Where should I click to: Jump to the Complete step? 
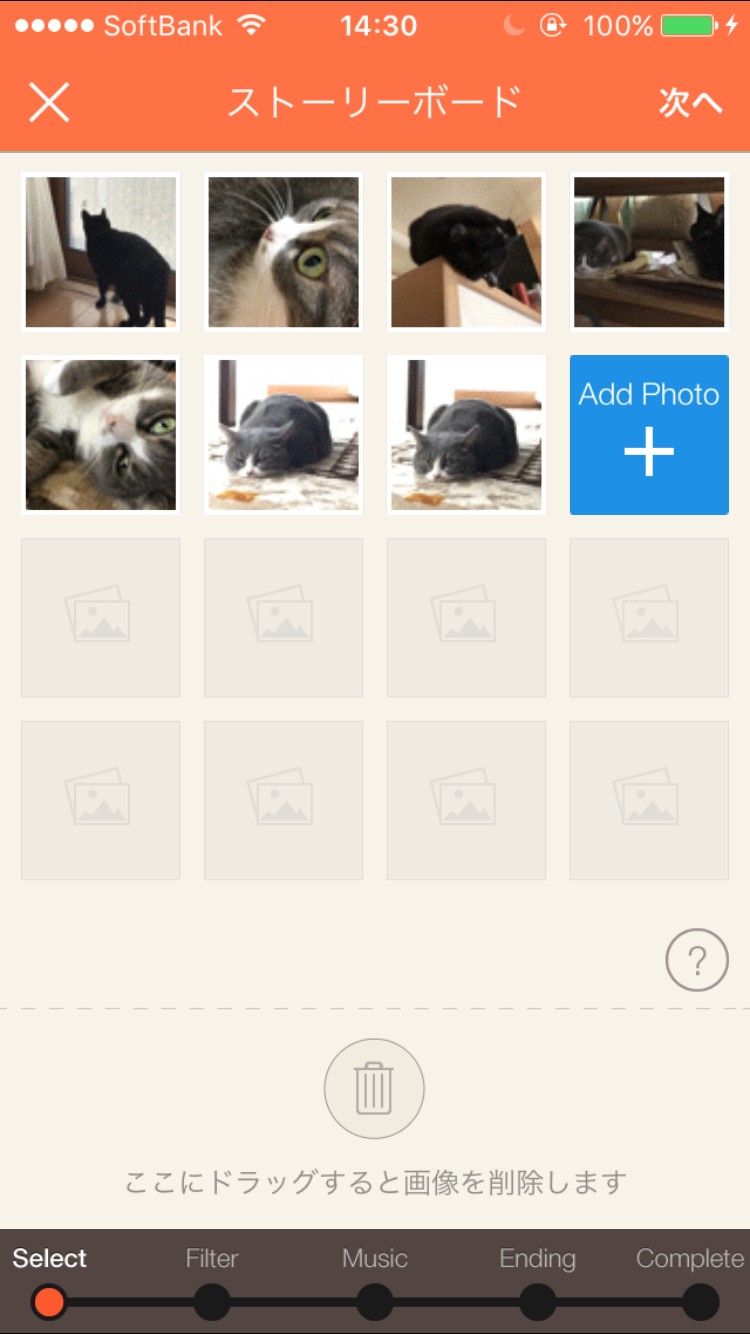(x=700, y=1301)
